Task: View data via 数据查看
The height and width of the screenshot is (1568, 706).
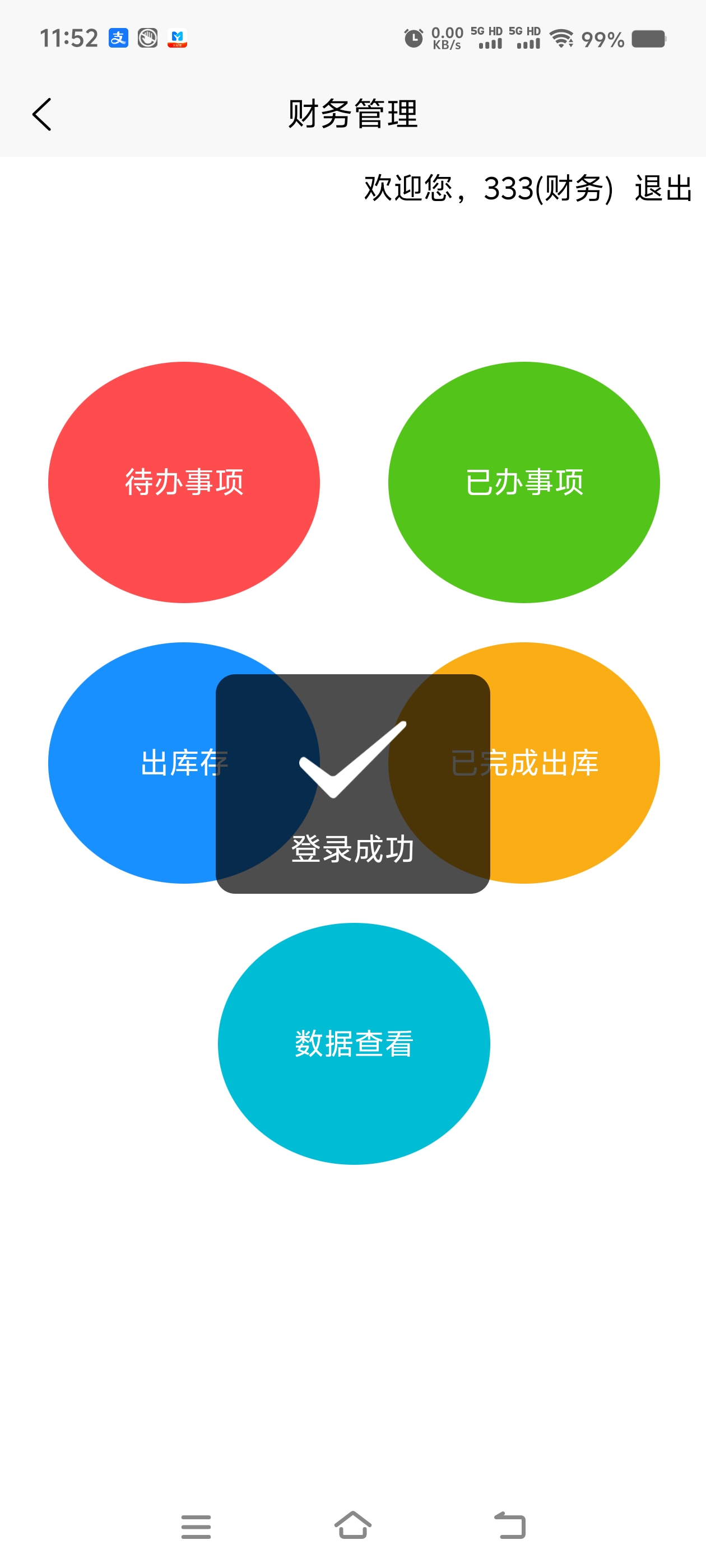Action: point(354,1043)
